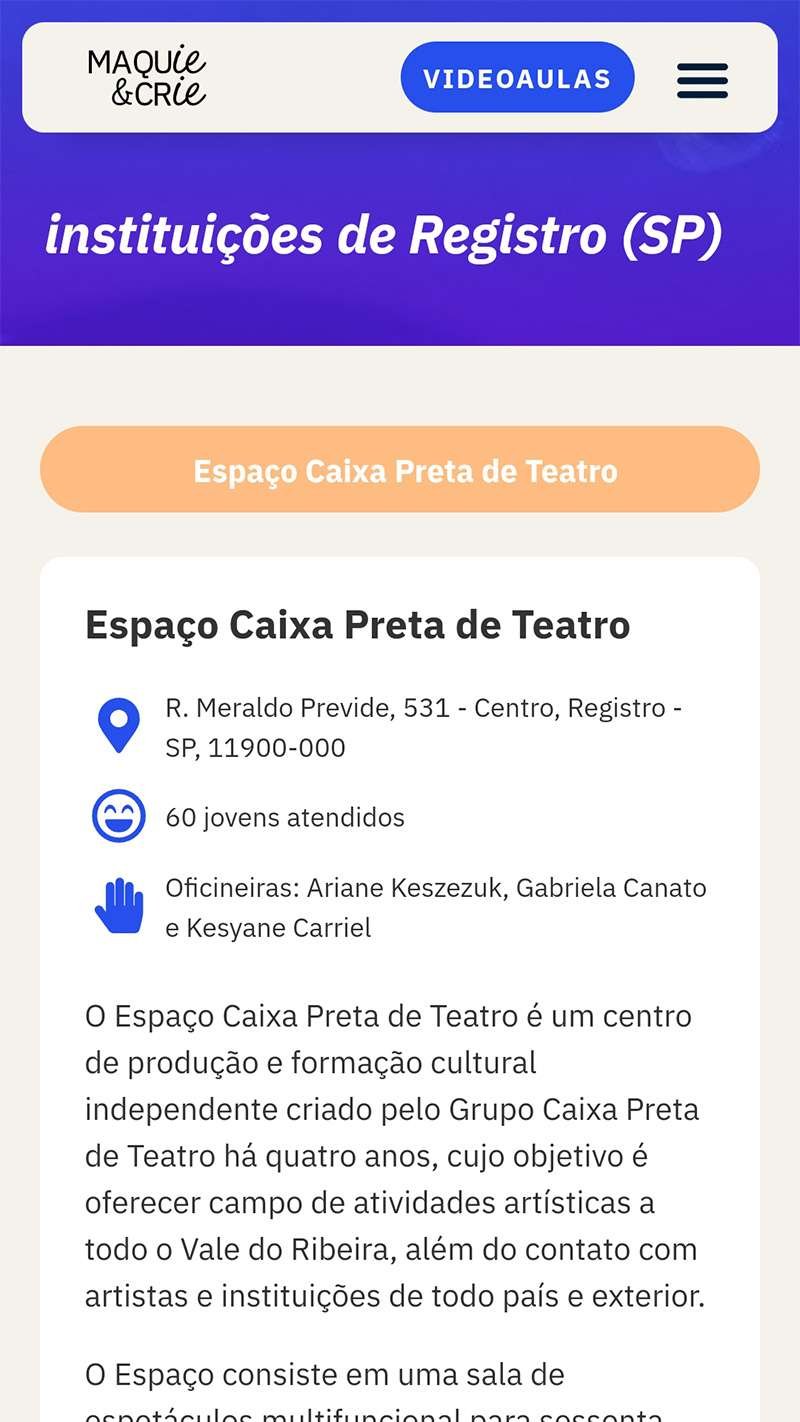Select the Espaço Caixa Preta de Teatro tab
The height and width of the screenshot is (1422, 800).
(x=400, y=470)
